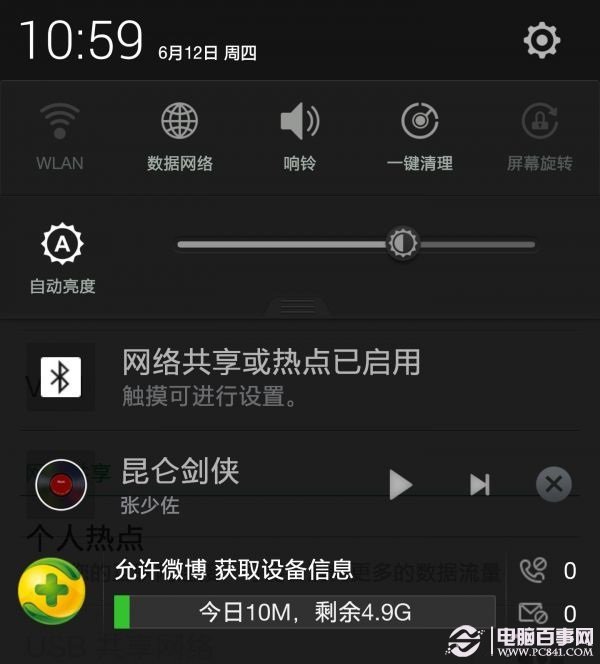
Task: Open the missed calls counter
Action: tap(549, 571)
